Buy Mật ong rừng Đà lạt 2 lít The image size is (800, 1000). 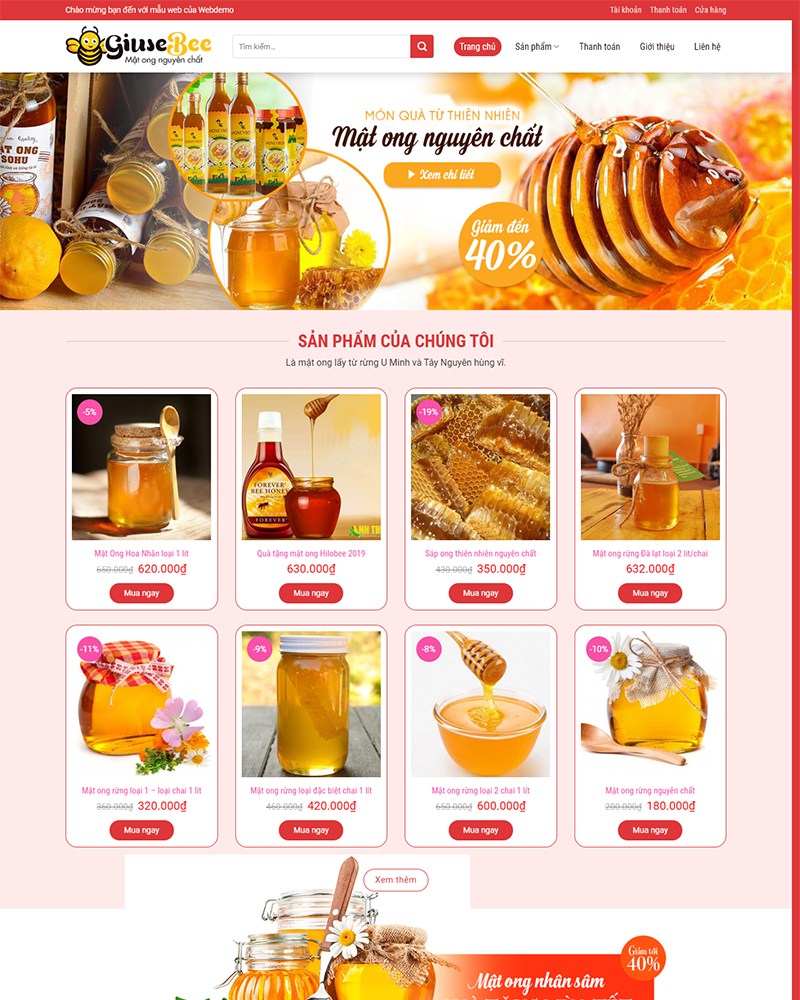tap(650, 593)
